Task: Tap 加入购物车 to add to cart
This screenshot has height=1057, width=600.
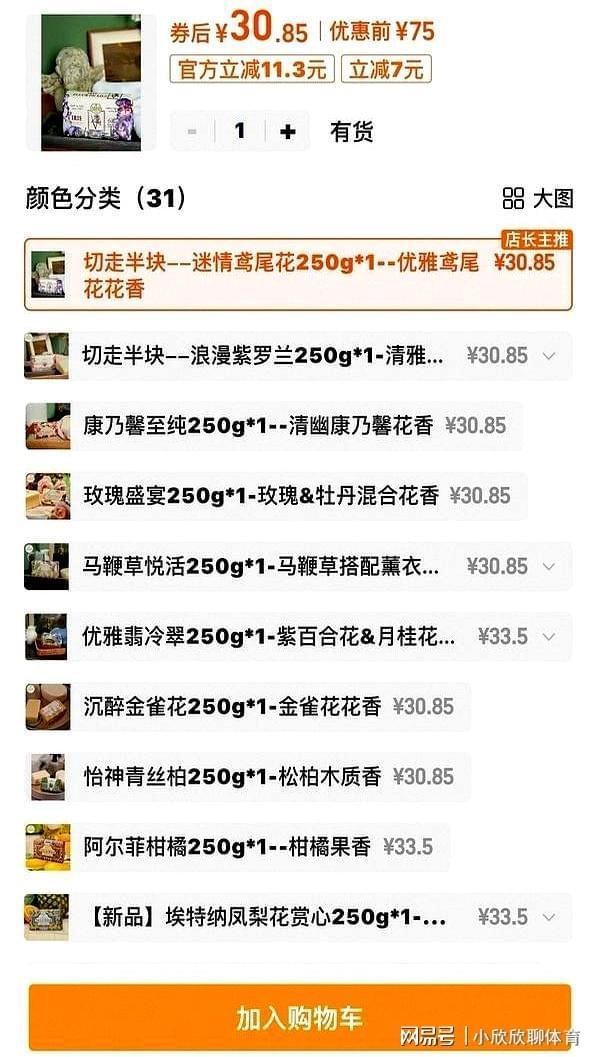Action: tap(299, 1018)
